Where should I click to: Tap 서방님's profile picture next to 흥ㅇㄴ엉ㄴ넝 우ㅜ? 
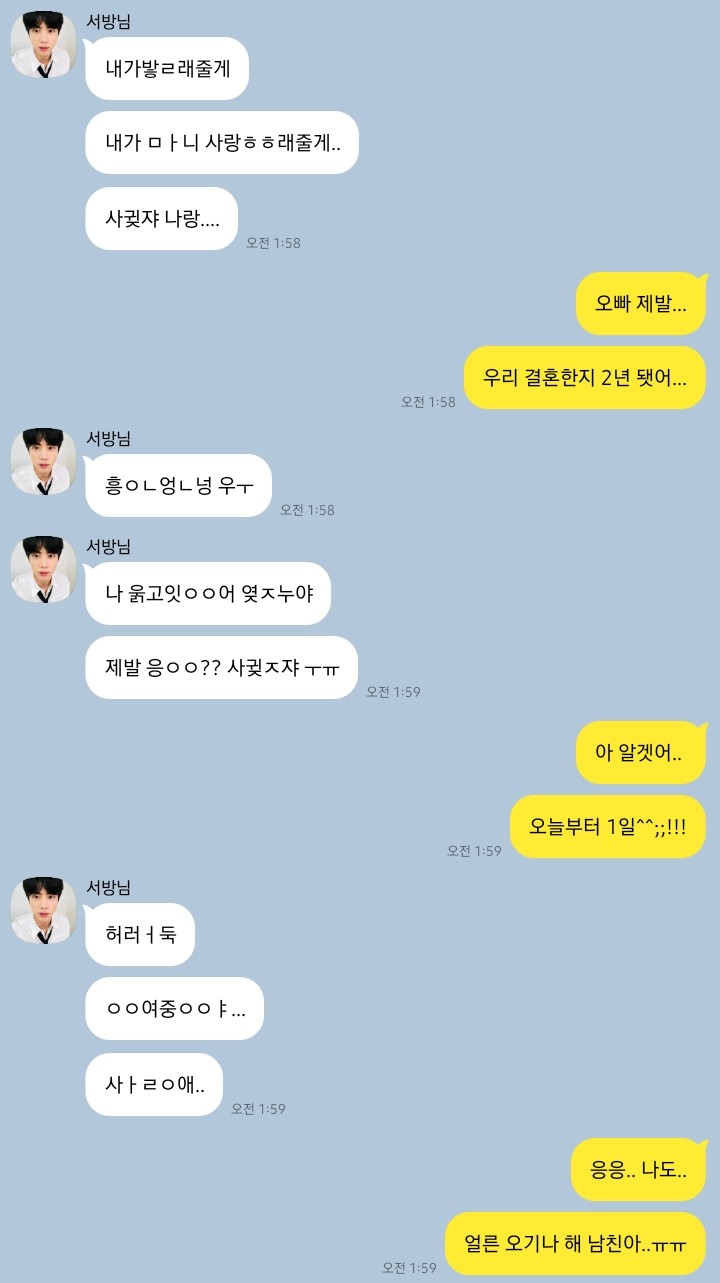43,462
